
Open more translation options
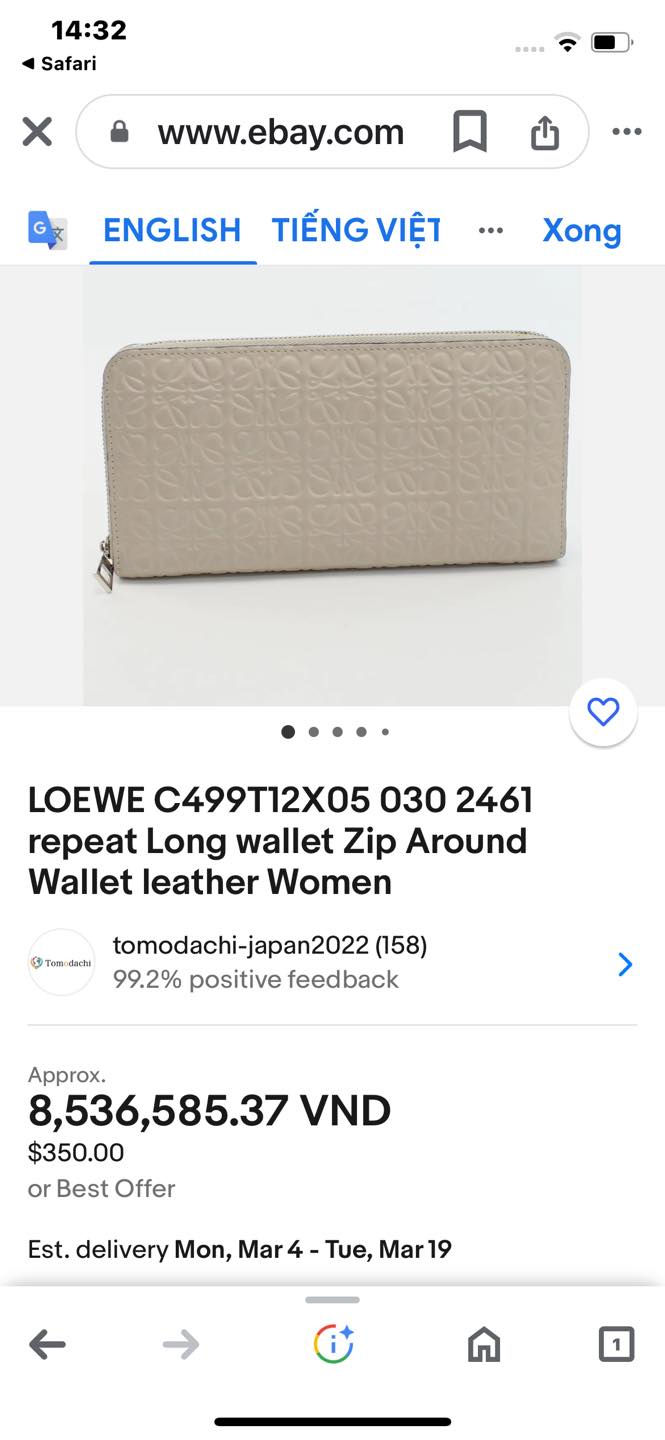tap(491, 230)
